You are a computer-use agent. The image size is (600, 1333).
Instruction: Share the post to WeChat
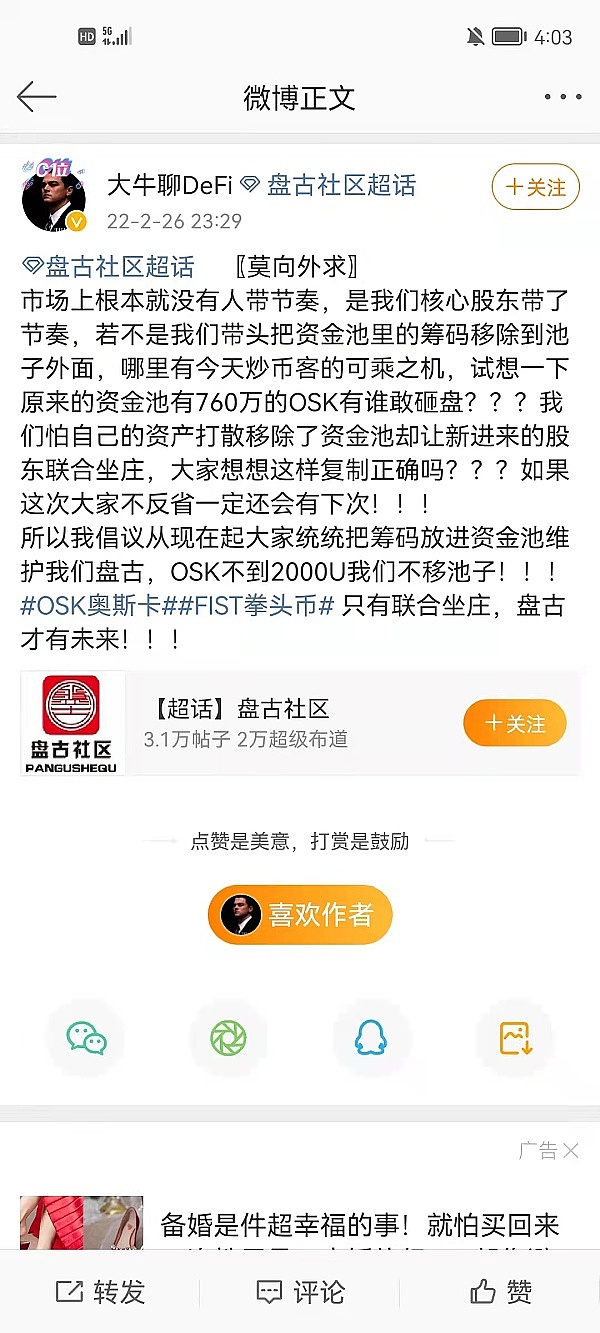pos(86,1039)
